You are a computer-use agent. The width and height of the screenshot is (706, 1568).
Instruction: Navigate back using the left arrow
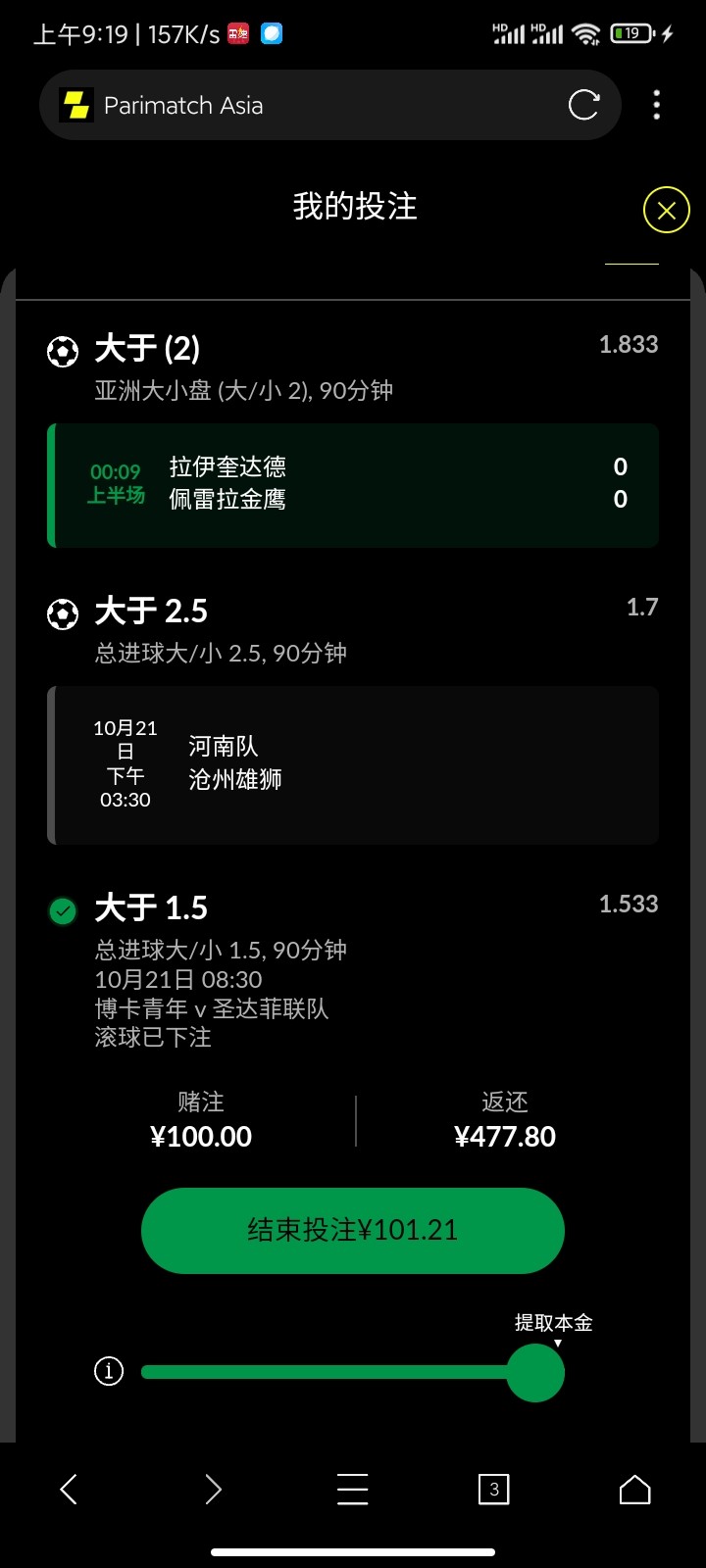click(x=67, y=1489)
